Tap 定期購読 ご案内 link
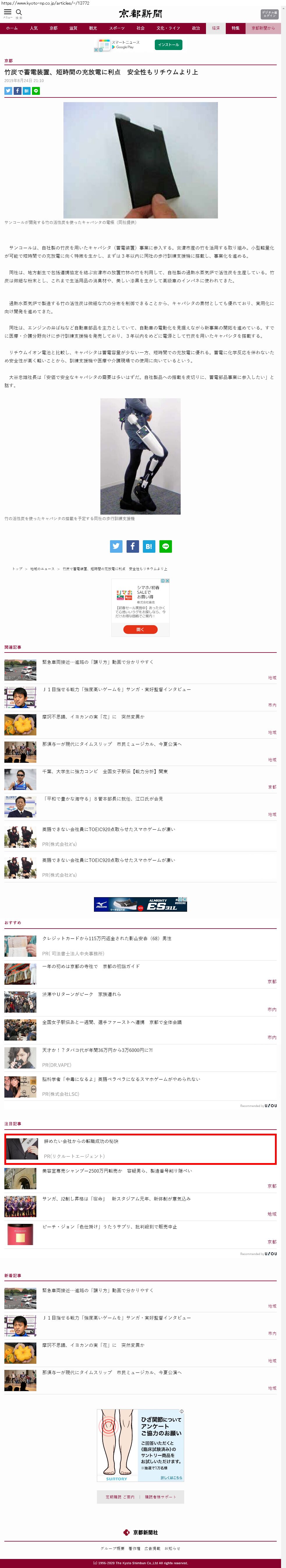This screenshot has height=1568, width=286. (x=120, y=1497)
